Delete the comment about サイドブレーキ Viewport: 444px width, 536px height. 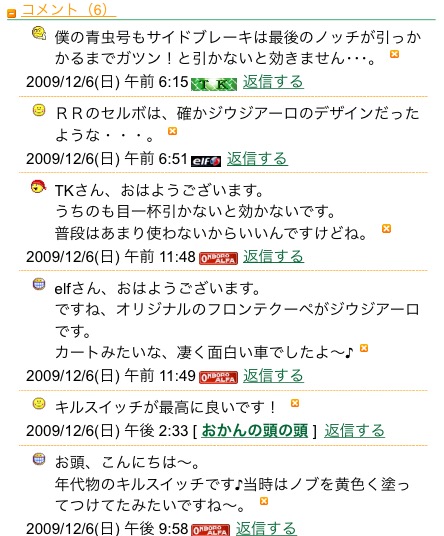click(x=394, y=54)
